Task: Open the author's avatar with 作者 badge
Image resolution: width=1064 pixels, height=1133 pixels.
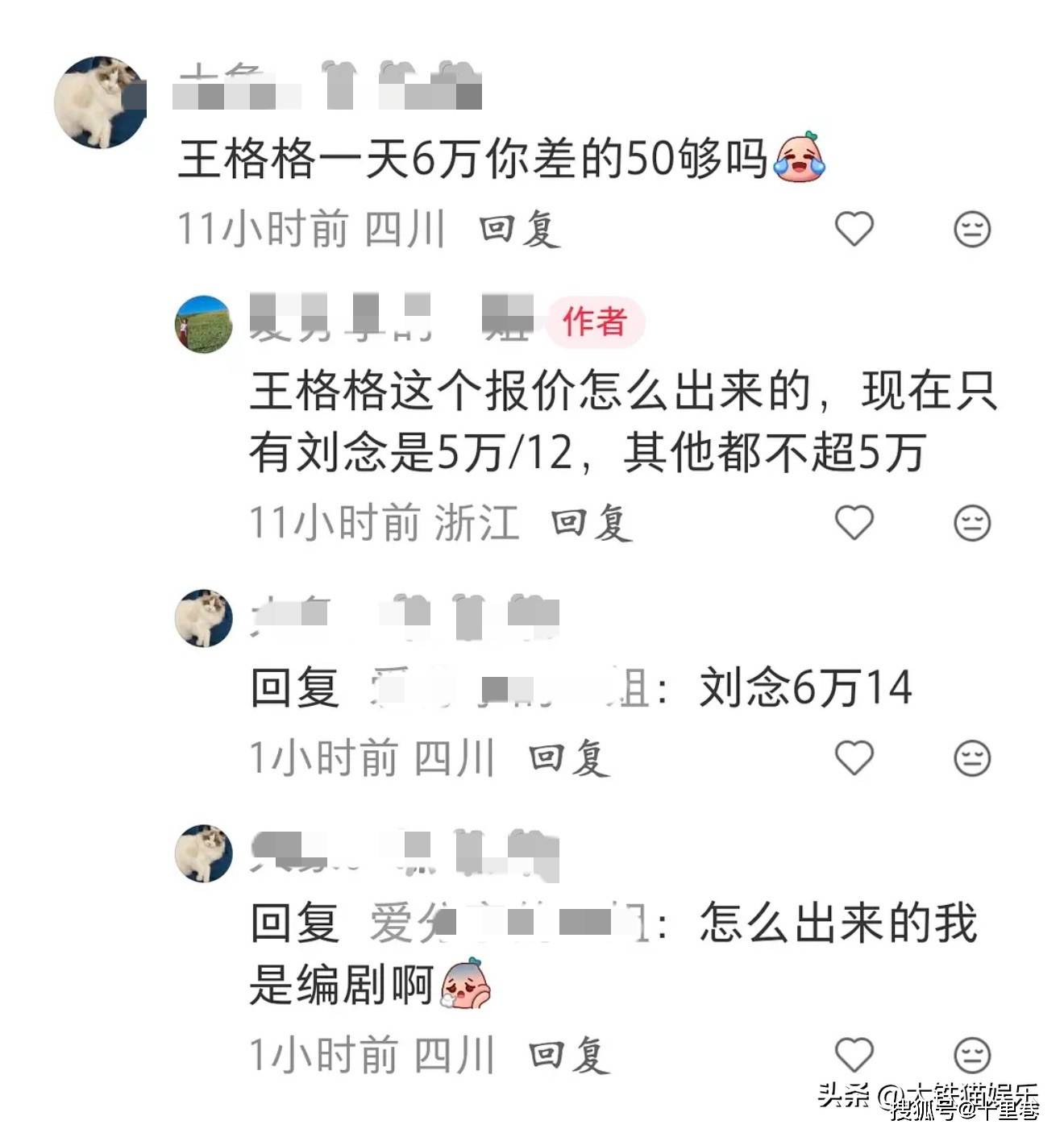Action: click(204, 324)
